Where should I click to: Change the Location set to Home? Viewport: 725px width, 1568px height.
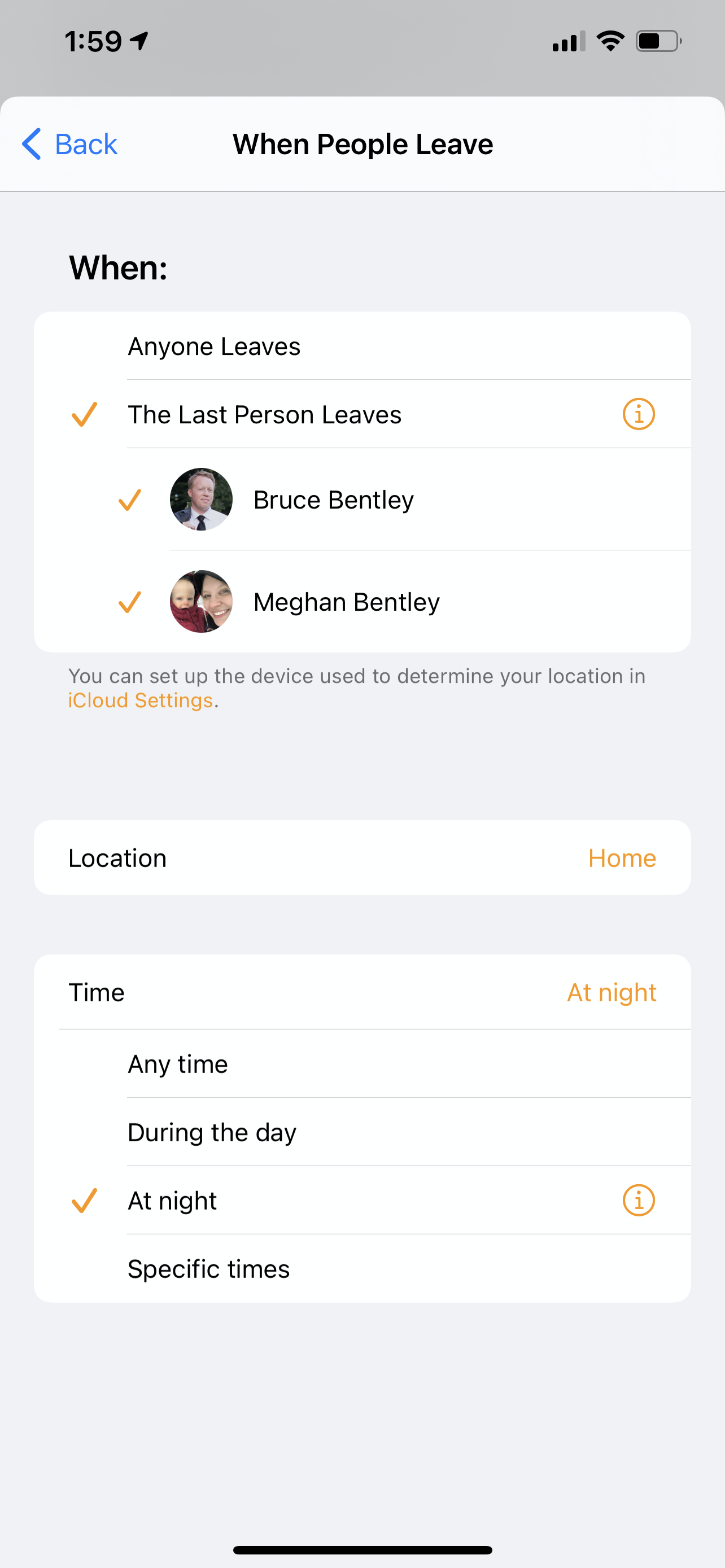(x=362, y=857)
